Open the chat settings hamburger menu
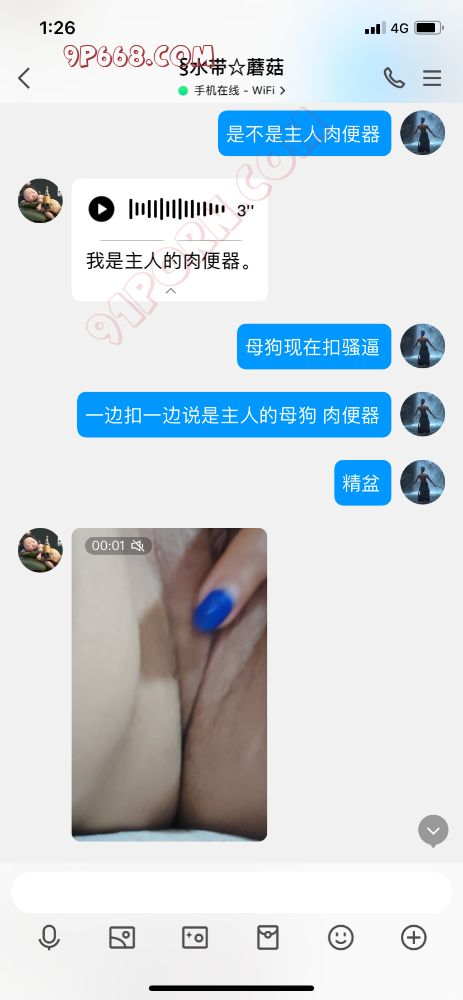The image size is (463, 1000). 432,78
